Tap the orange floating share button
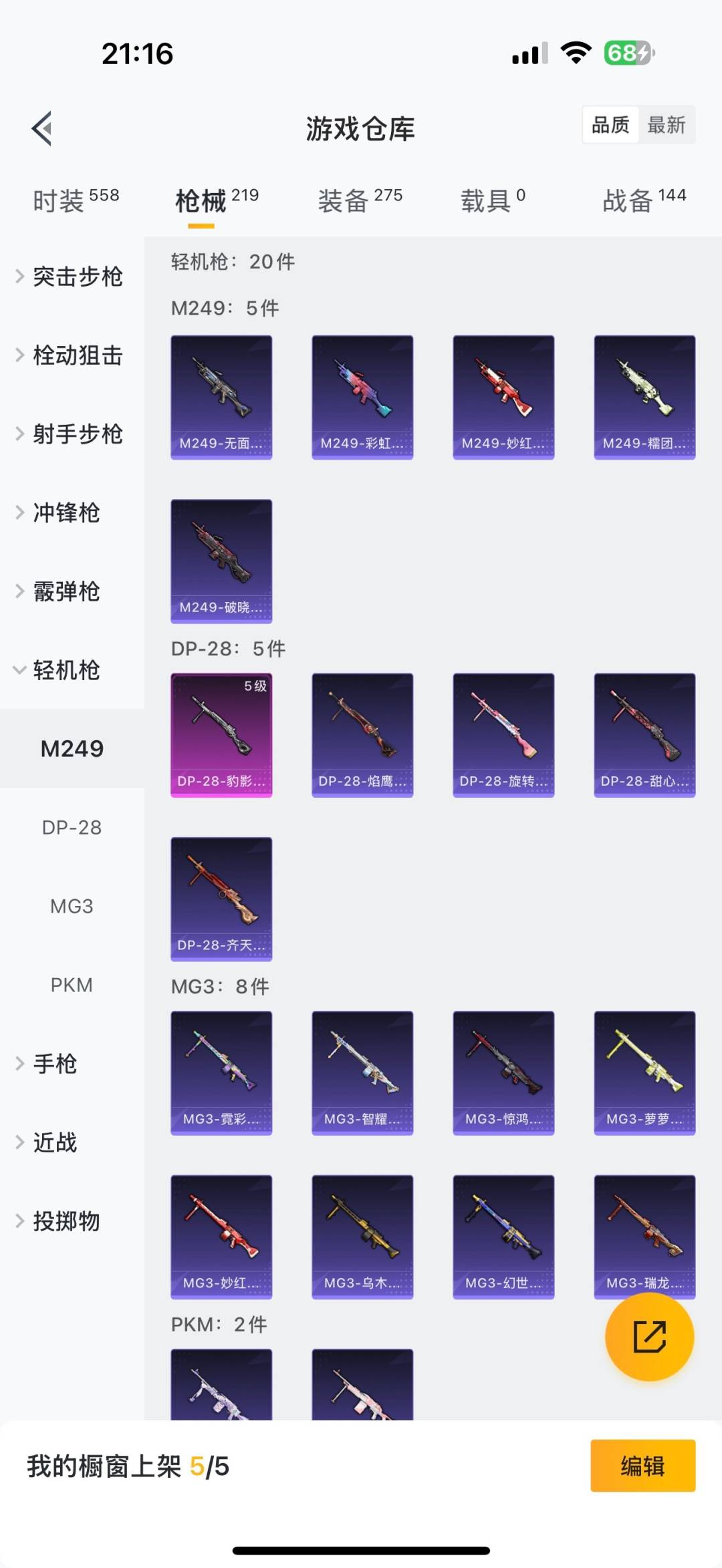Screen dimensions: 722x1568 [649, 1336]
